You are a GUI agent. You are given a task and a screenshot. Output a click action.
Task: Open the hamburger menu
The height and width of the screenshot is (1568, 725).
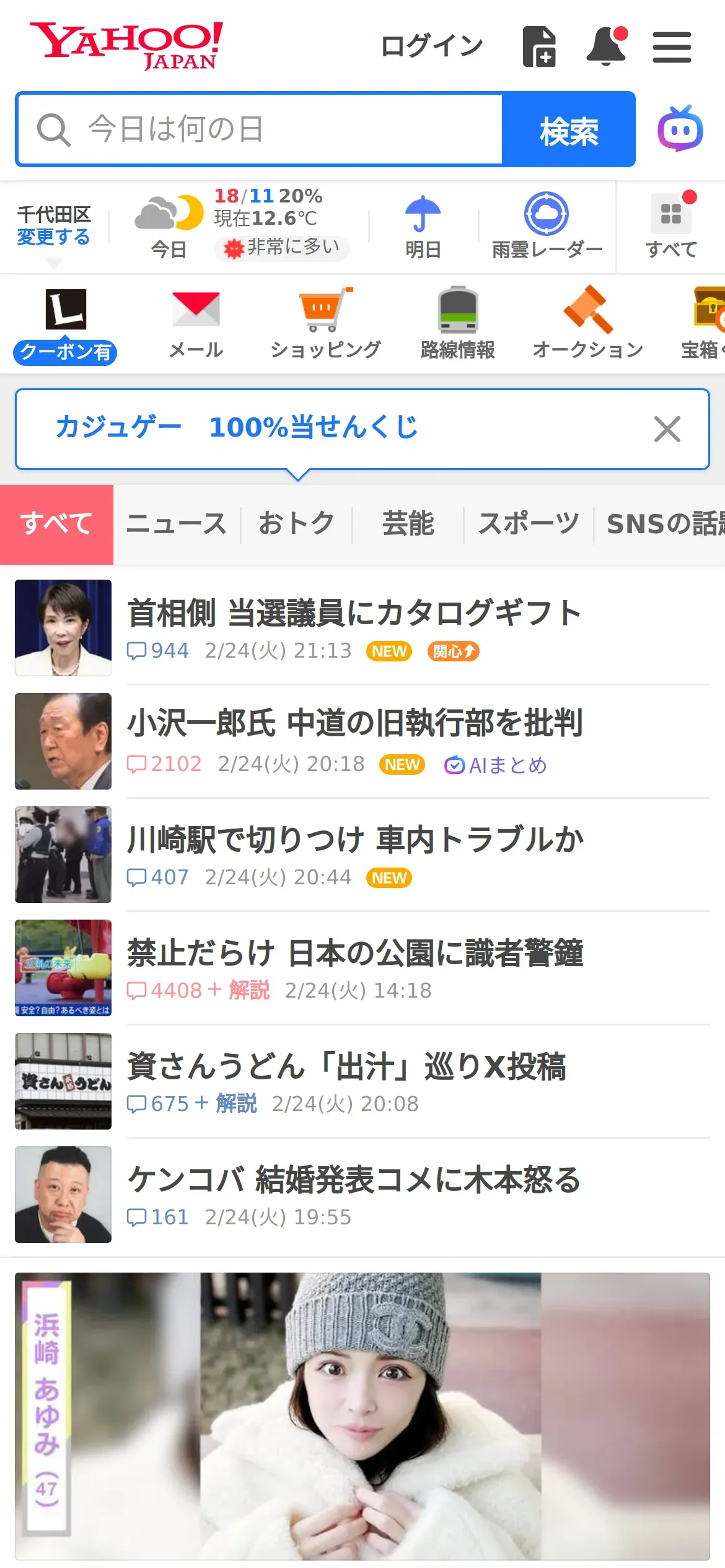[672, 47]
